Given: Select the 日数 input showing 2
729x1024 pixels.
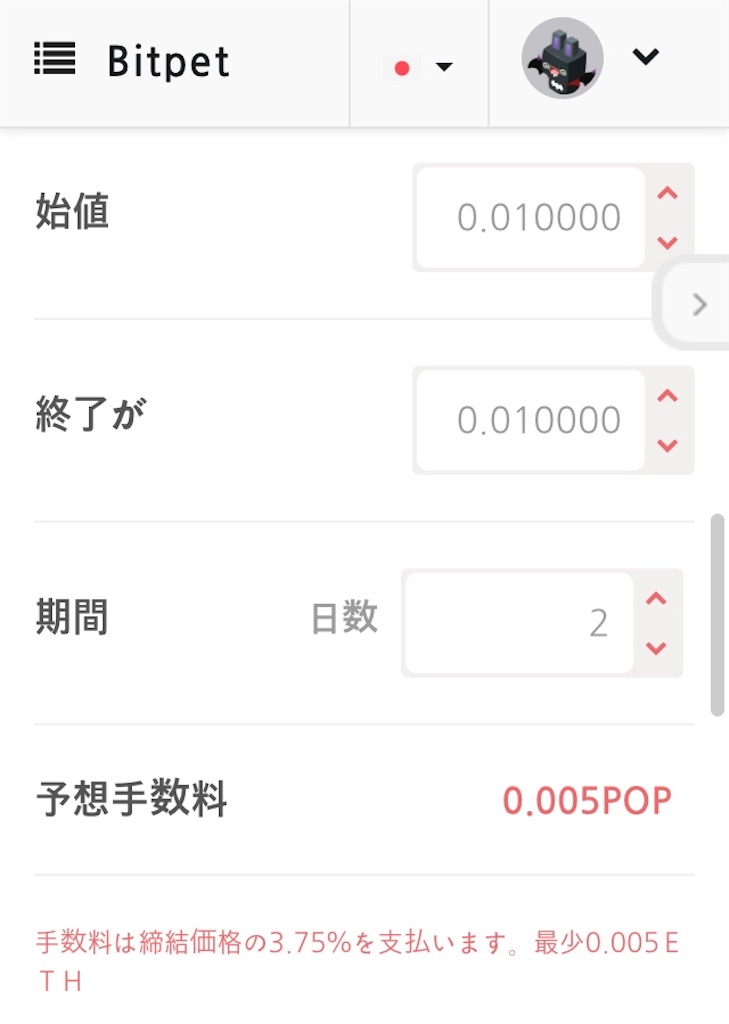Looking at the screenshot, I should click(515, 623).
